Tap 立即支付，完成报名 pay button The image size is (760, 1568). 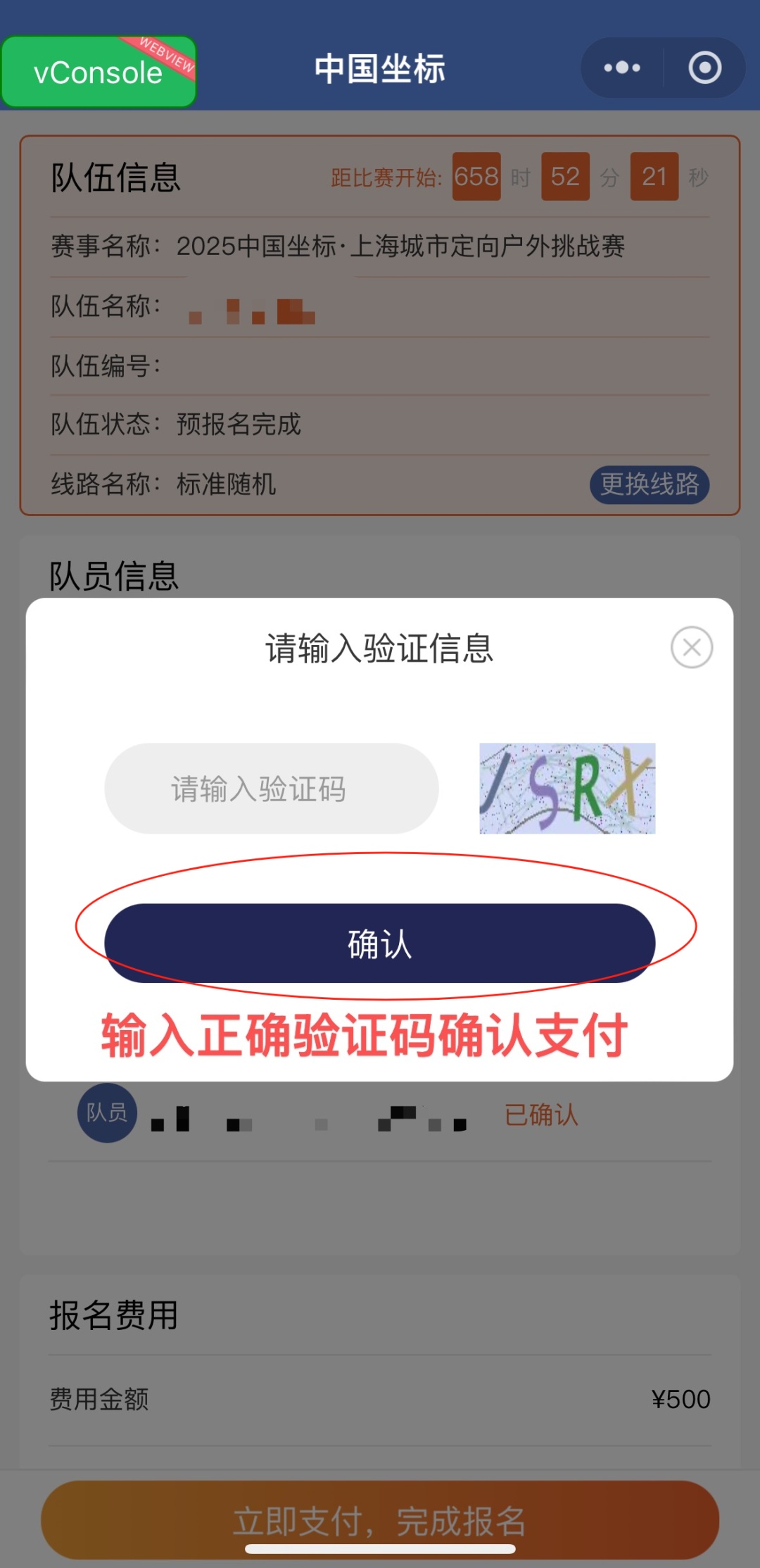pyautogui.click(x=379, y=1521)
